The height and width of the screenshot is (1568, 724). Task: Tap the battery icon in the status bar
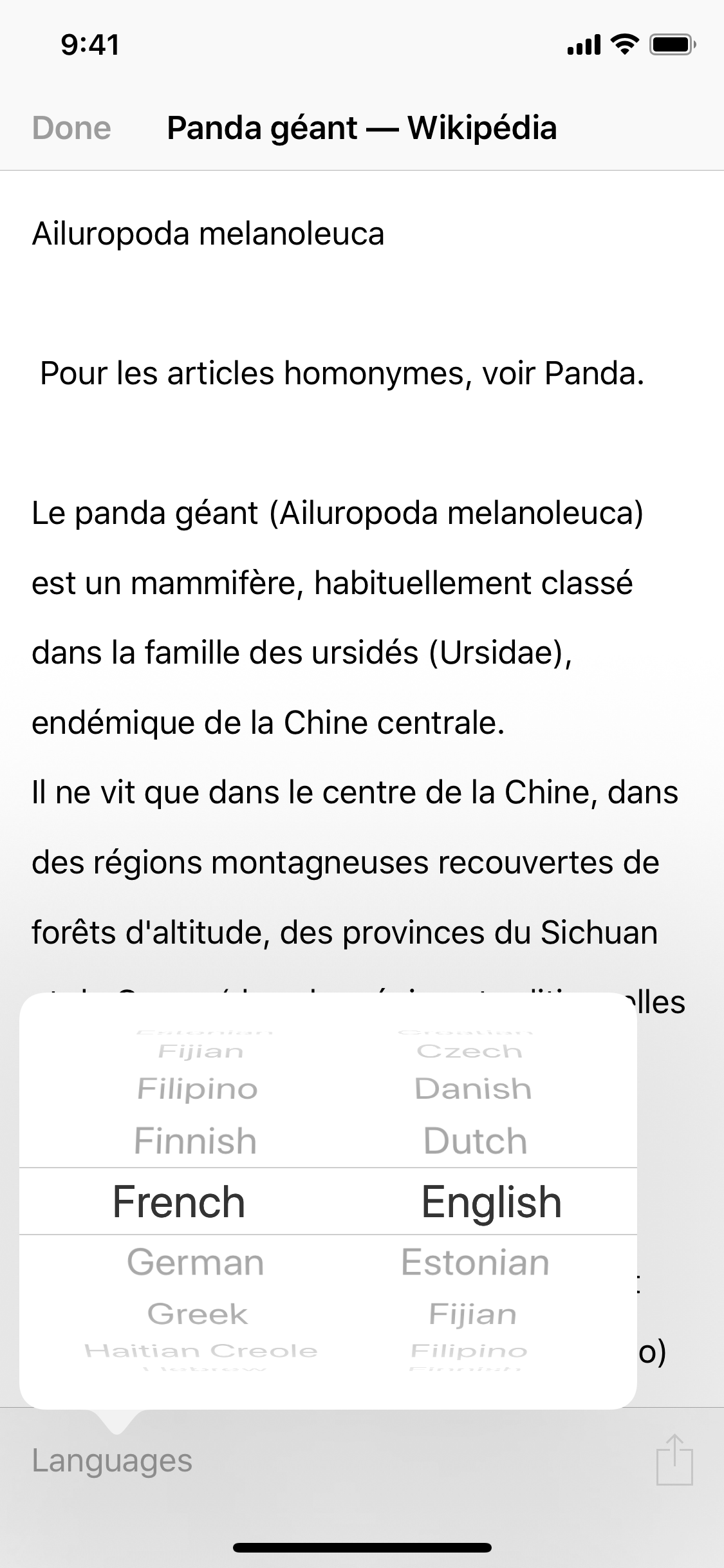click(x=669, y=44)
